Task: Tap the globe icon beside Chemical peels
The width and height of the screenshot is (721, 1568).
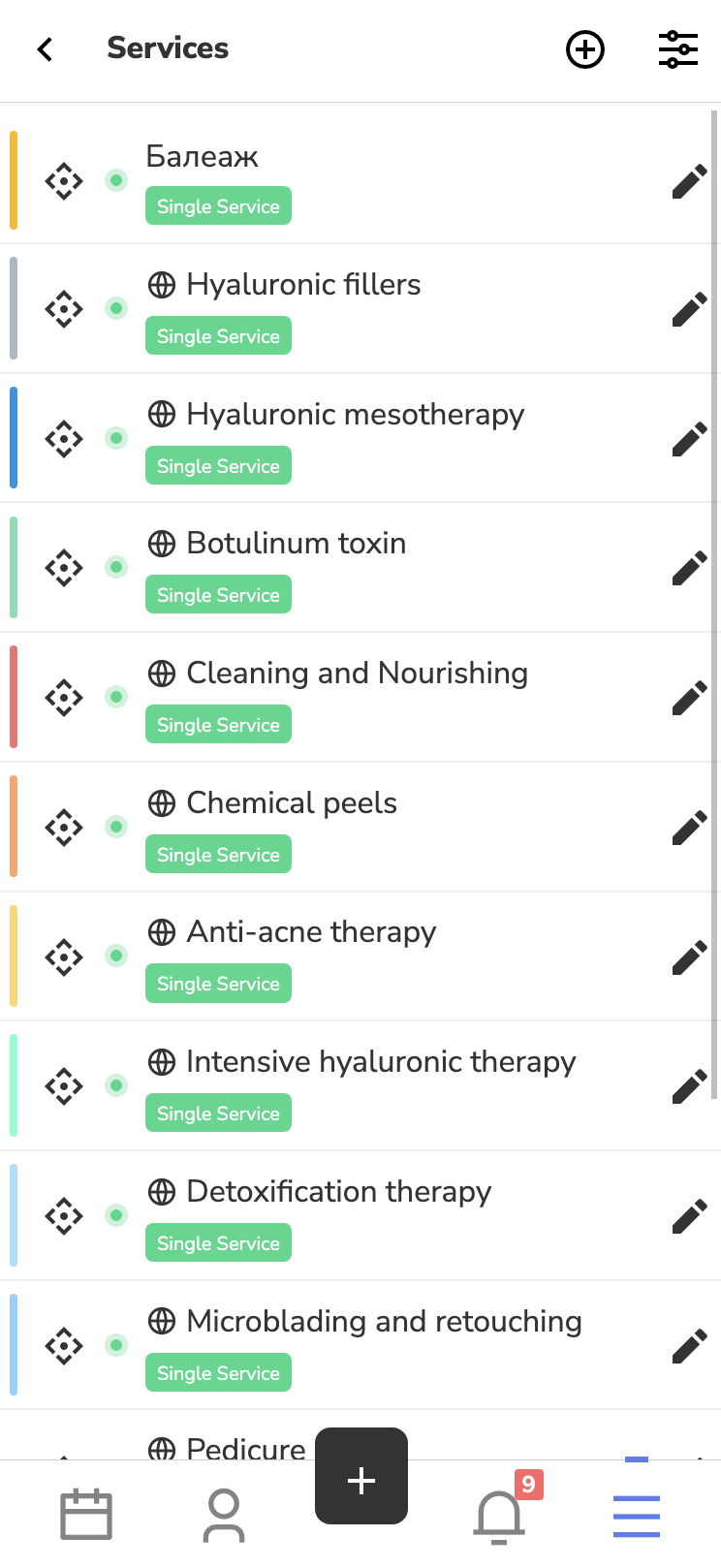Action: click(161, 802)
